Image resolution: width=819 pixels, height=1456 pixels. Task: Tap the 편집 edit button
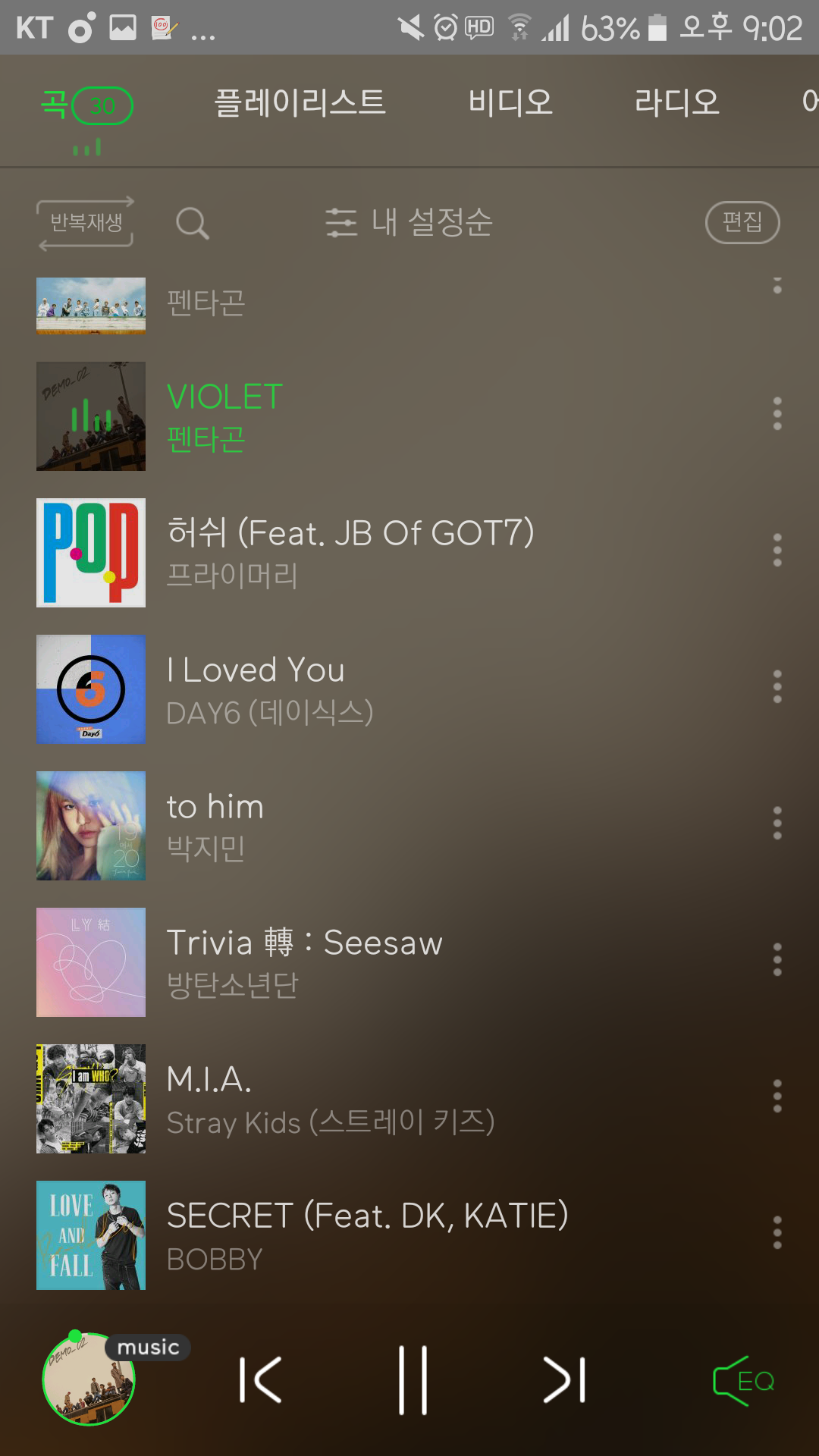click(x=742, y=222)
